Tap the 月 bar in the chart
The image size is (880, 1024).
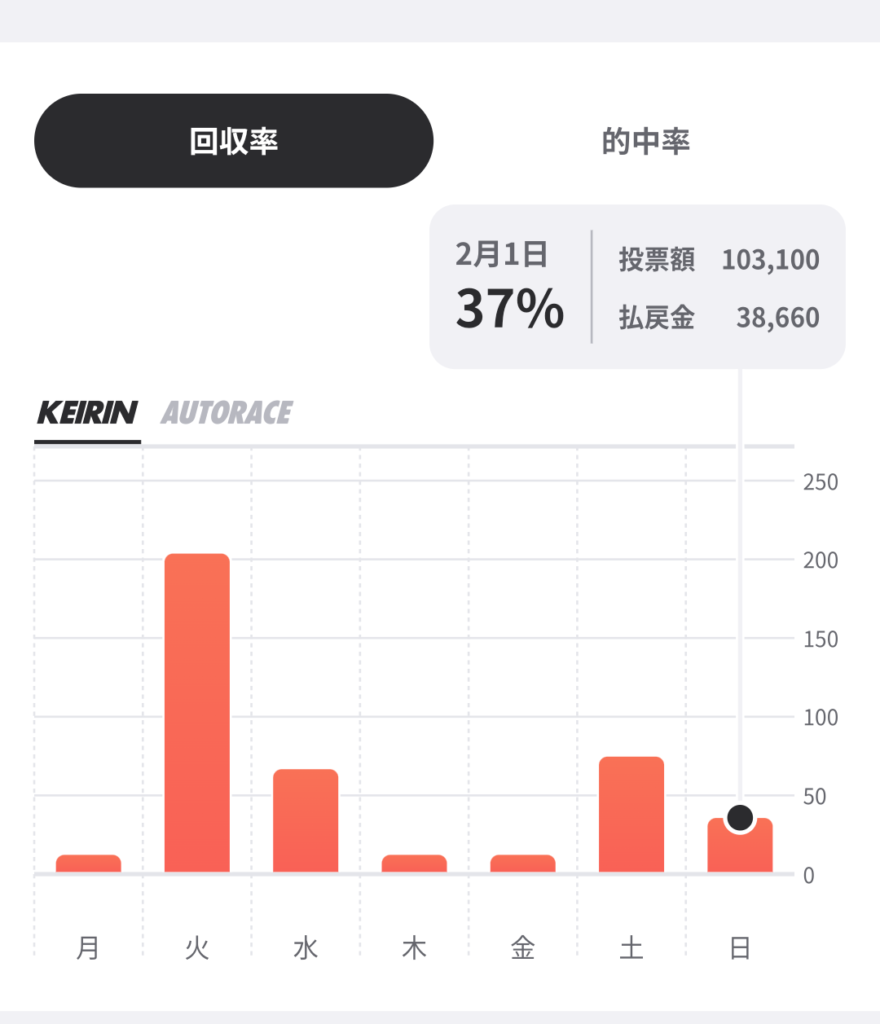(x=88, y=864)
